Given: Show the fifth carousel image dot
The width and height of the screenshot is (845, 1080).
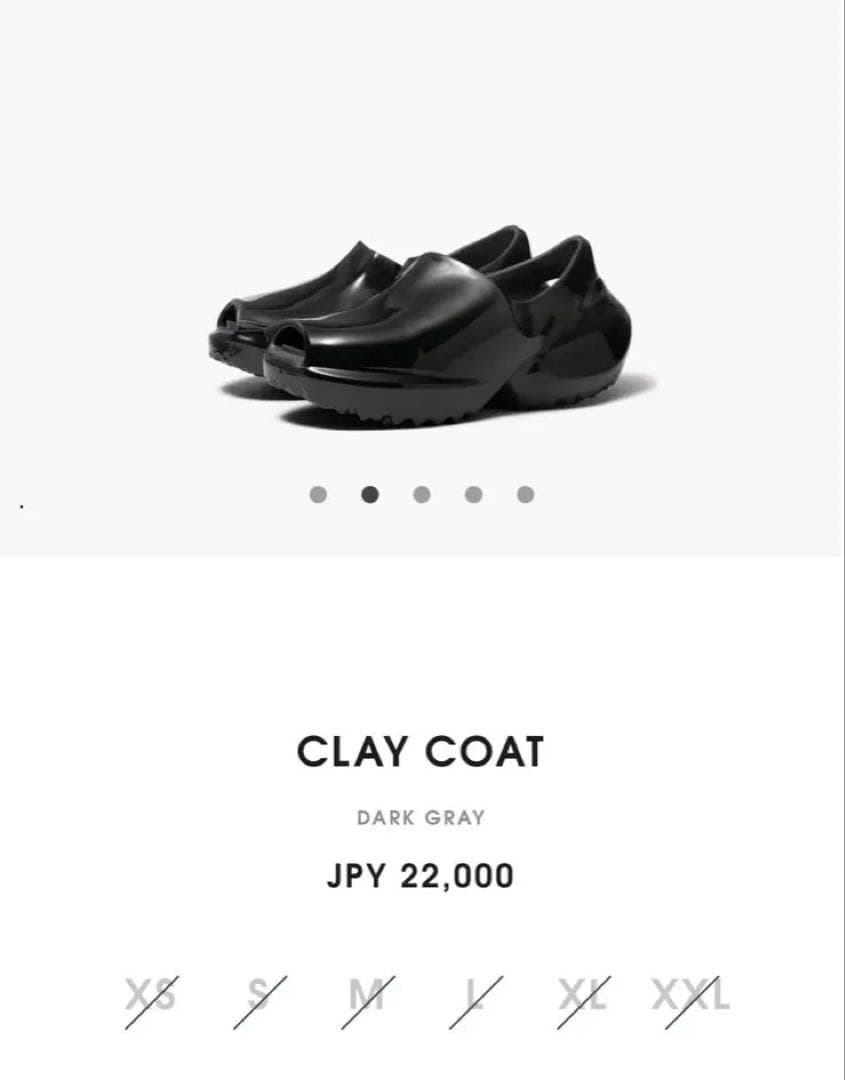Looking at the screenshot, I should coord(526,494).
